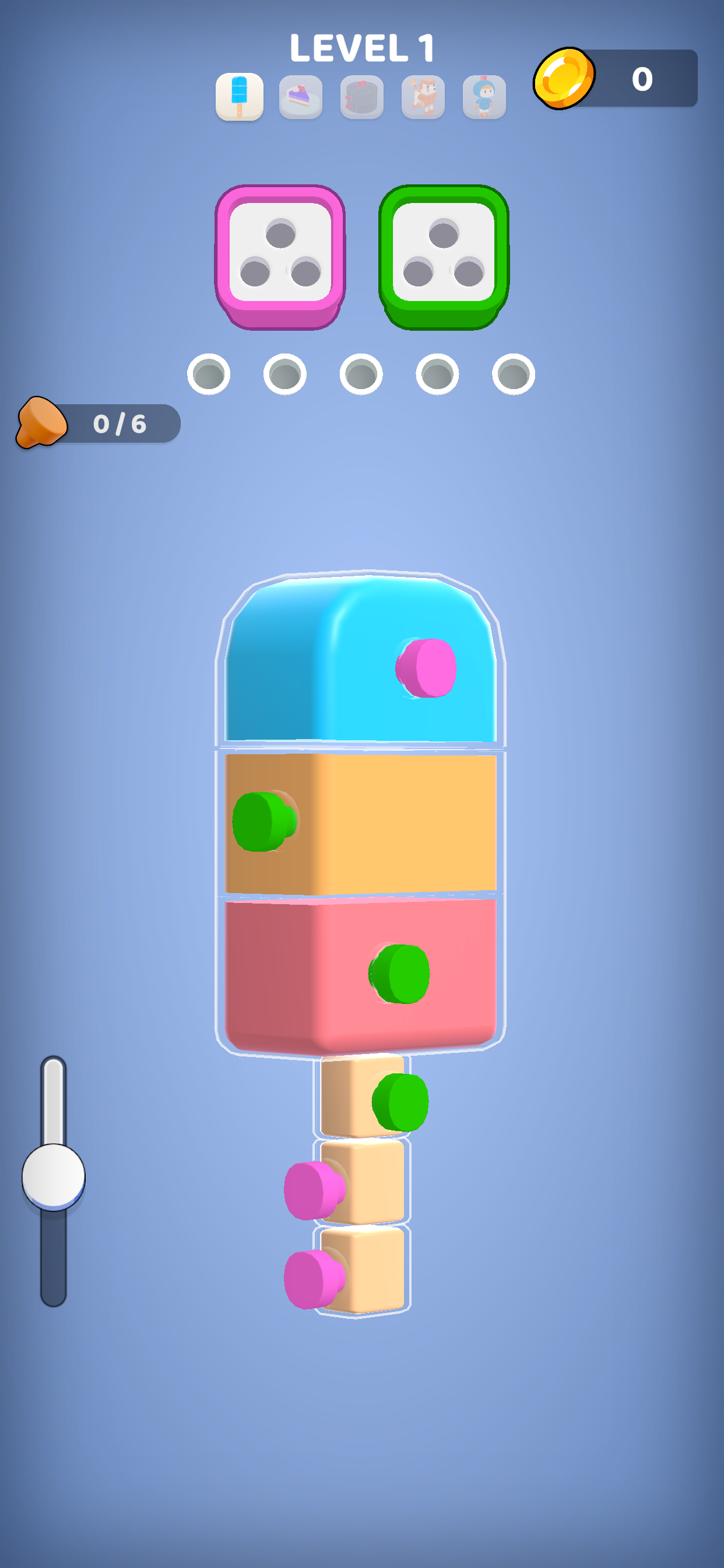Unscrew the green screw on the top stick segment

(400, 1102)
